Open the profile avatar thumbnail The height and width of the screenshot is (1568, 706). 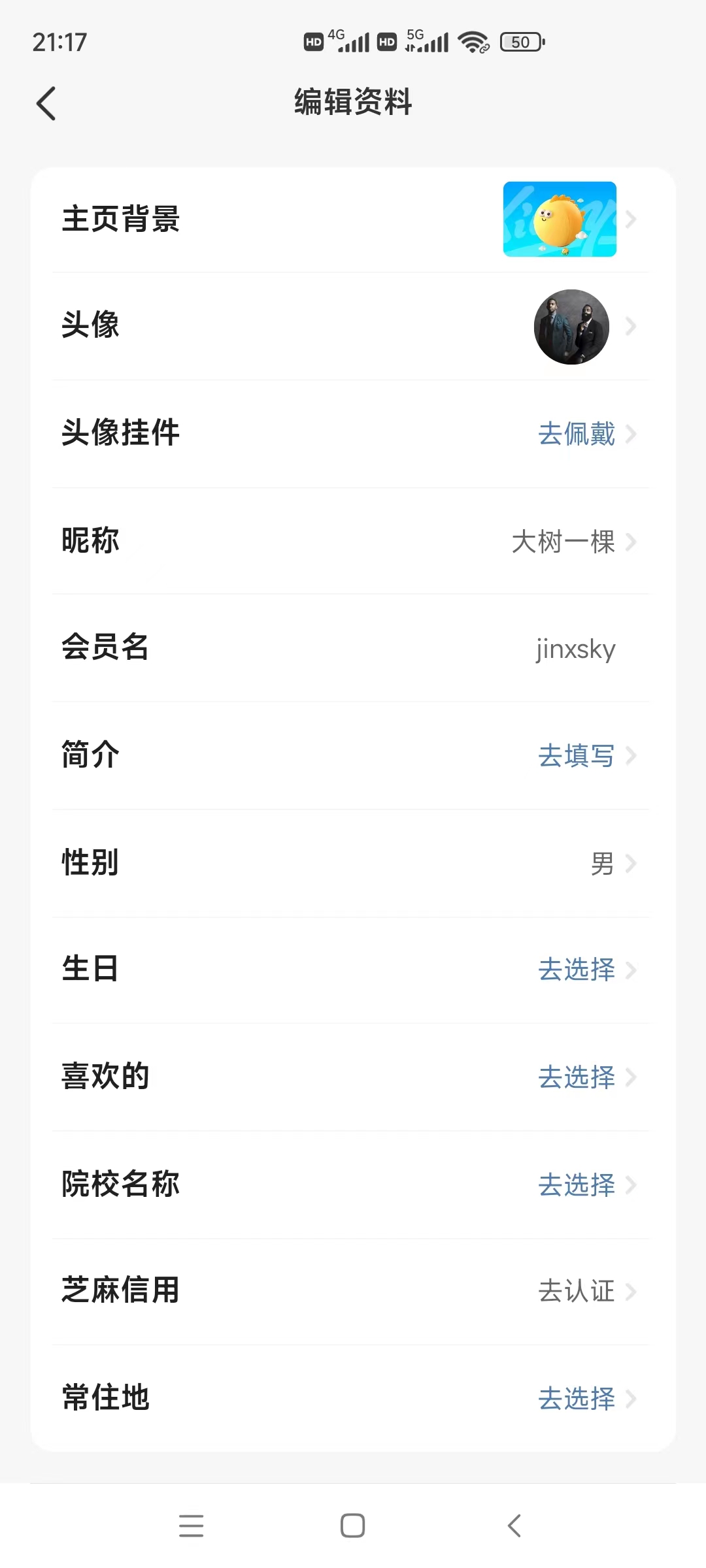(571, 327)
